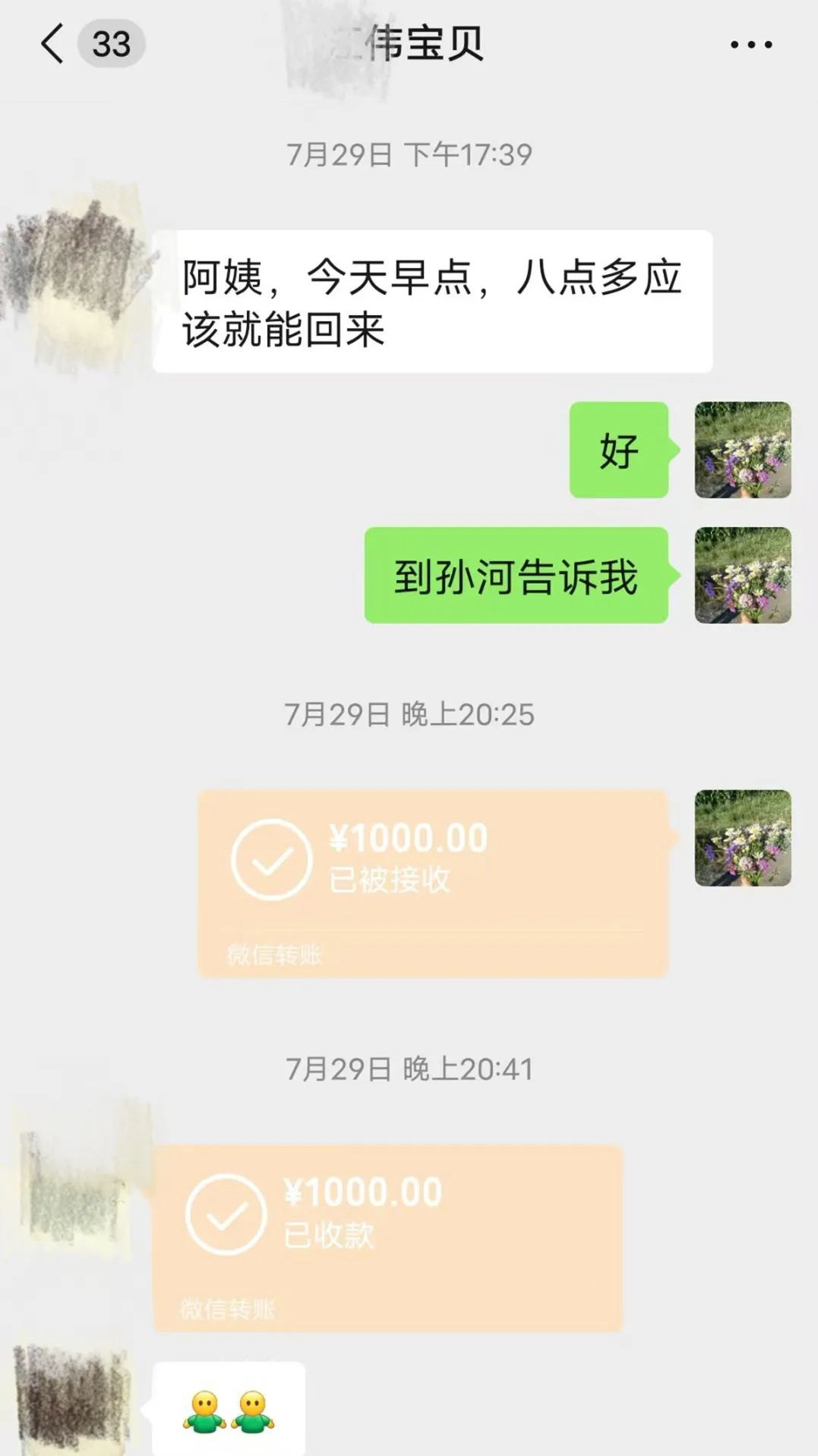
Task: Open the ¥1000.00 transfer marked 已被接收
Action: [432, 883]
